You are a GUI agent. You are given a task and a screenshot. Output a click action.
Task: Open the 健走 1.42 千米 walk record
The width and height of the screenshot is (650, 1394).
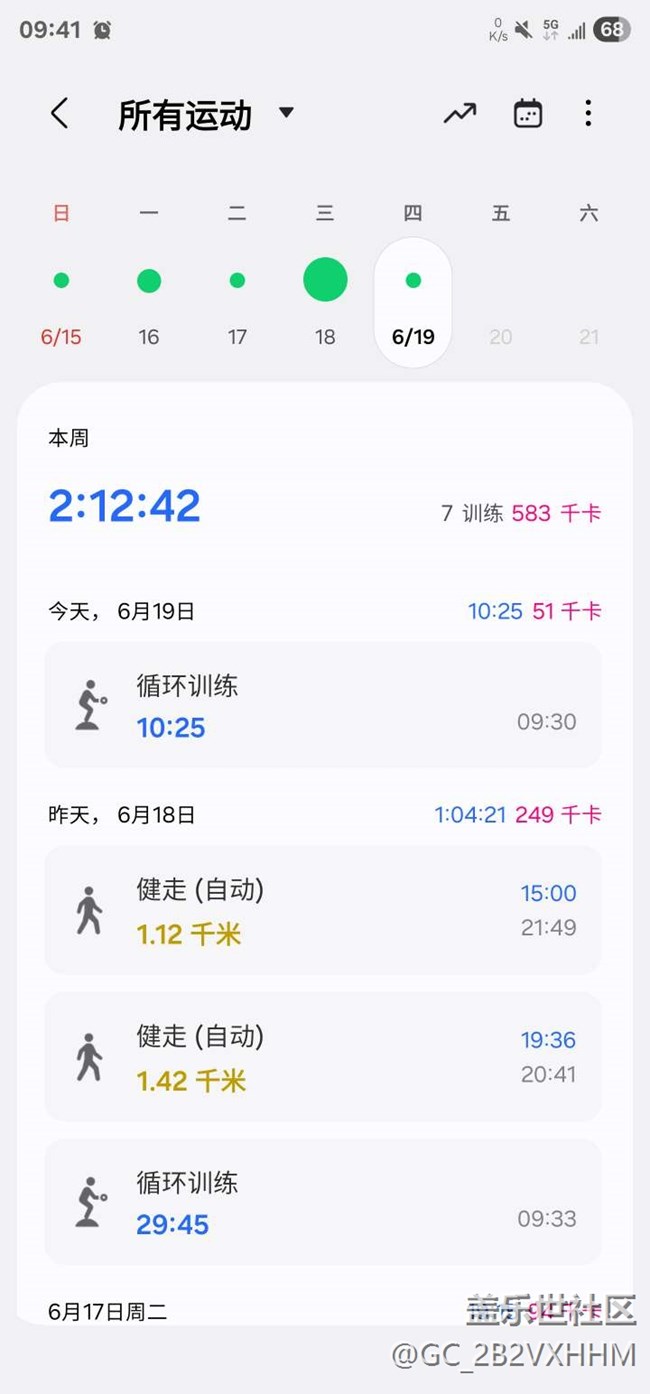pyautogui.click(x=323, y=1057)
